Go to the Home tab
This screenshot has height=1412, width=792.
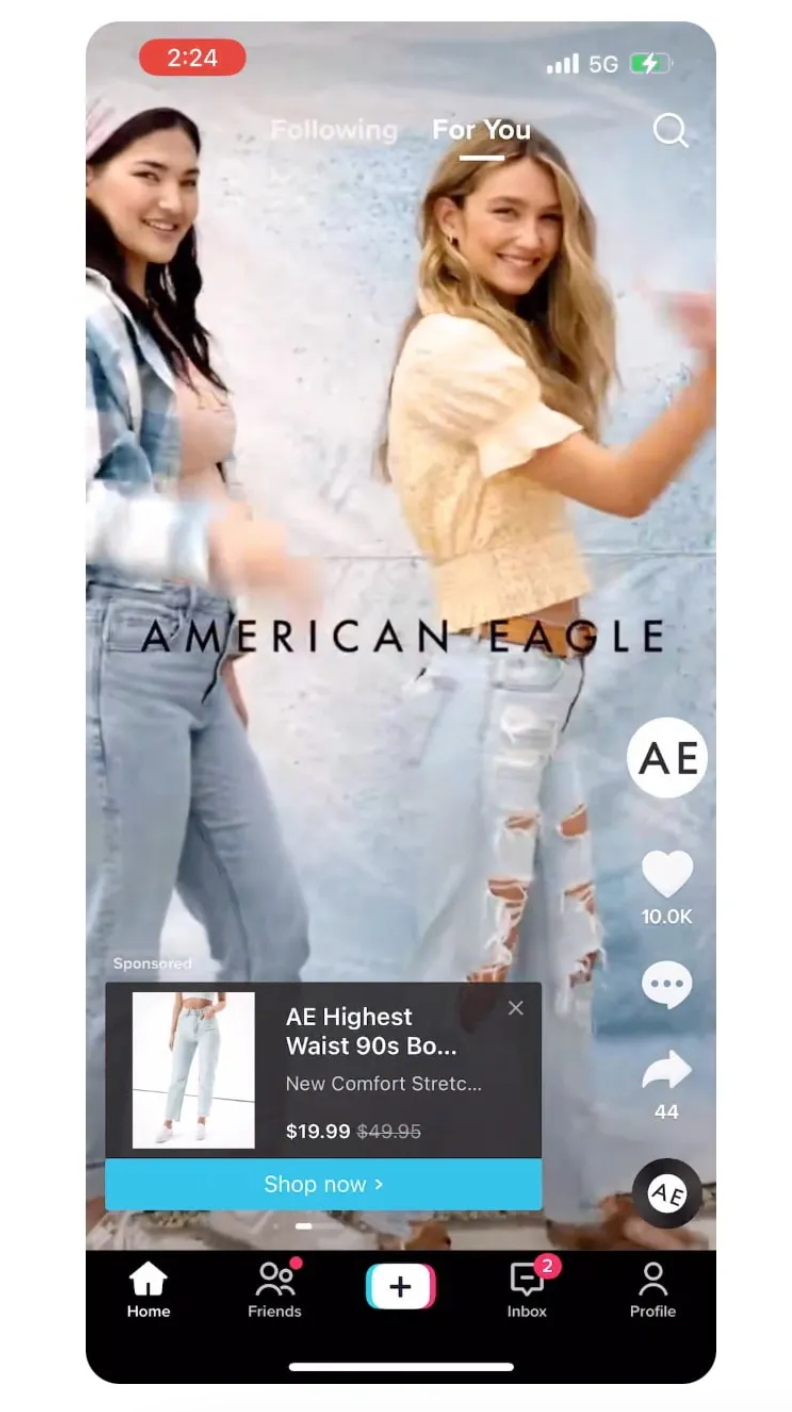click(x=148, y=1289)
